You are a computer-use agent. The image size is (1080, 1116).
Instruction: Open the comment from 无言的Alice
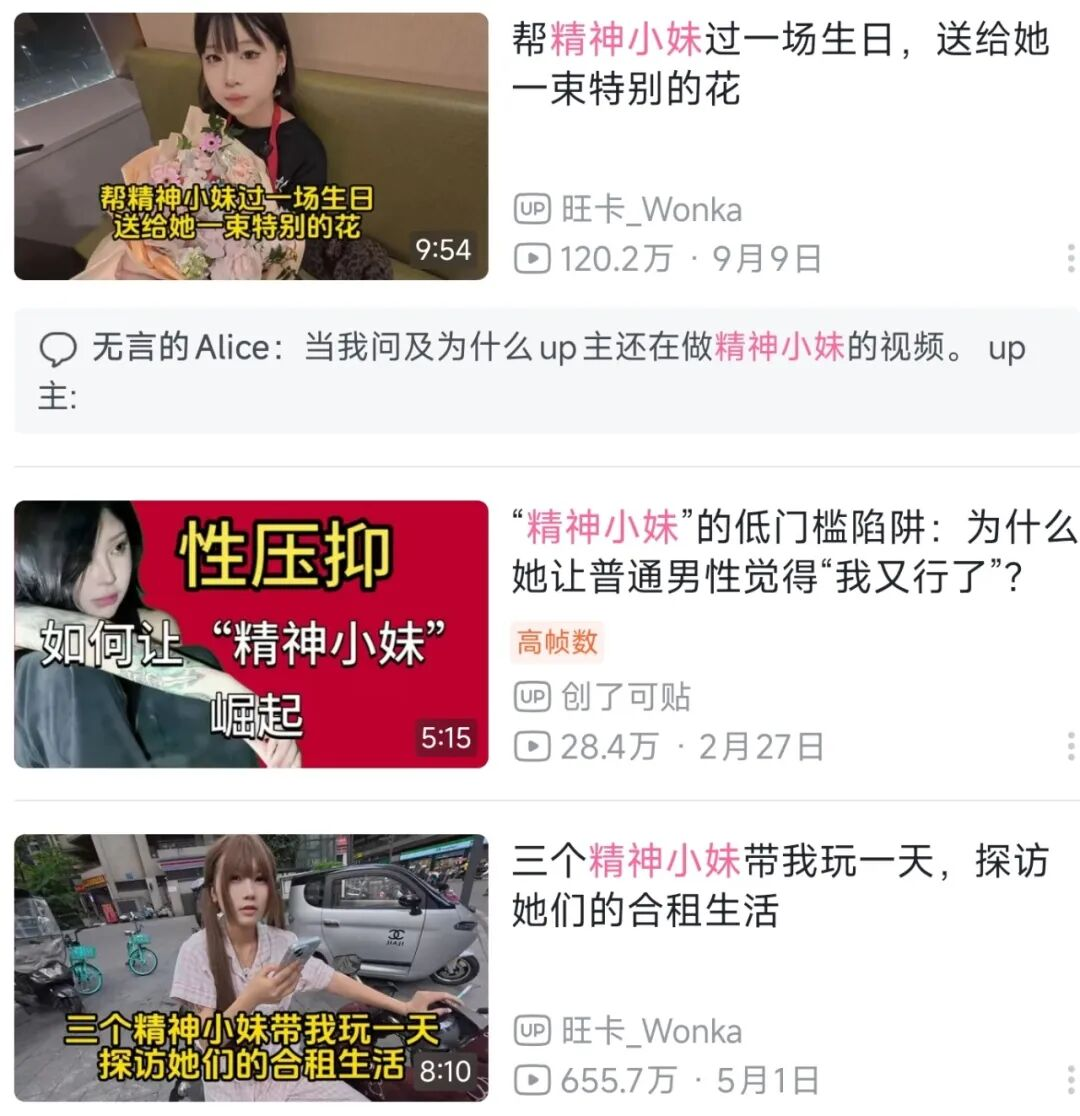tap(547, 371)
